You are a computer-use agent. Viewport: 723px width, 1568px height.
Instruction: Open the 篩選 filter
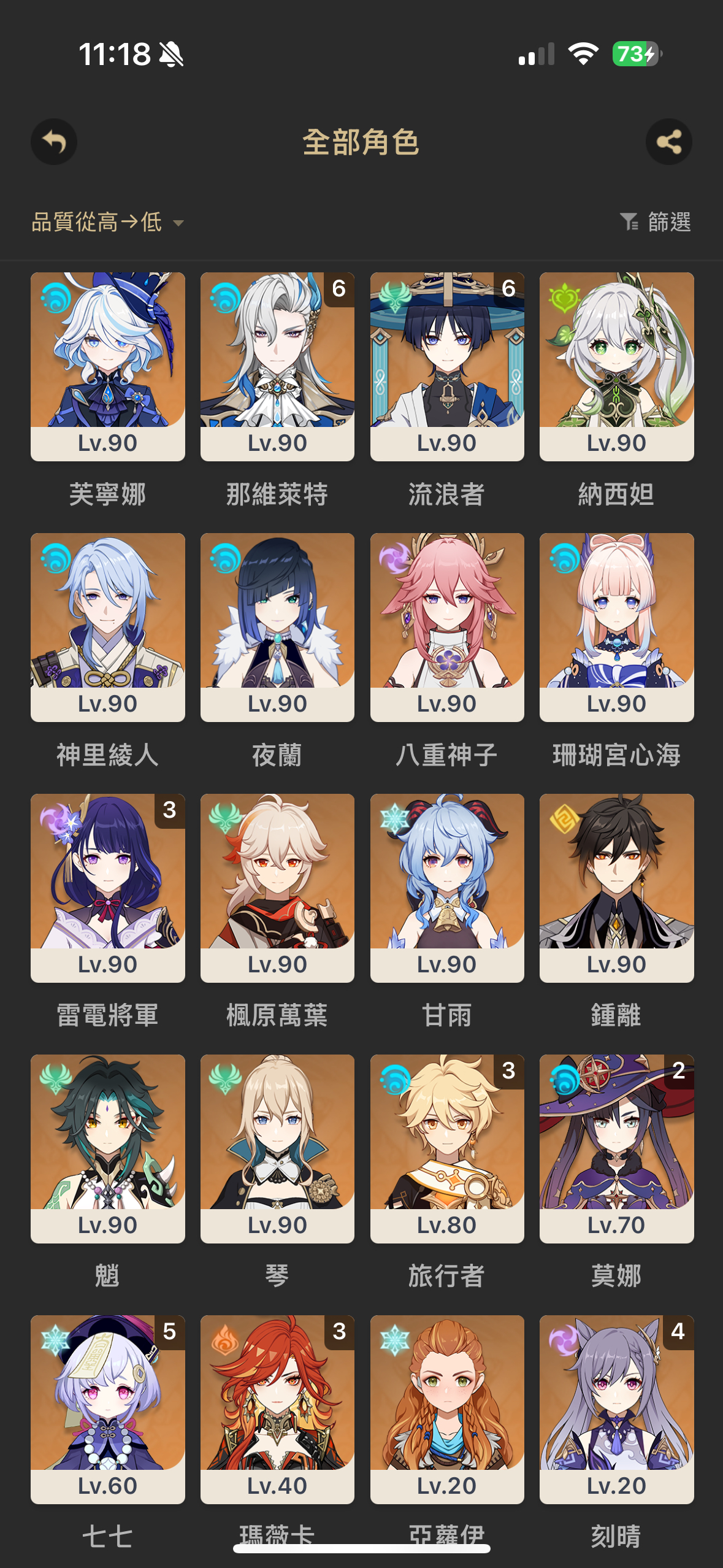click(x=656, y=222)
